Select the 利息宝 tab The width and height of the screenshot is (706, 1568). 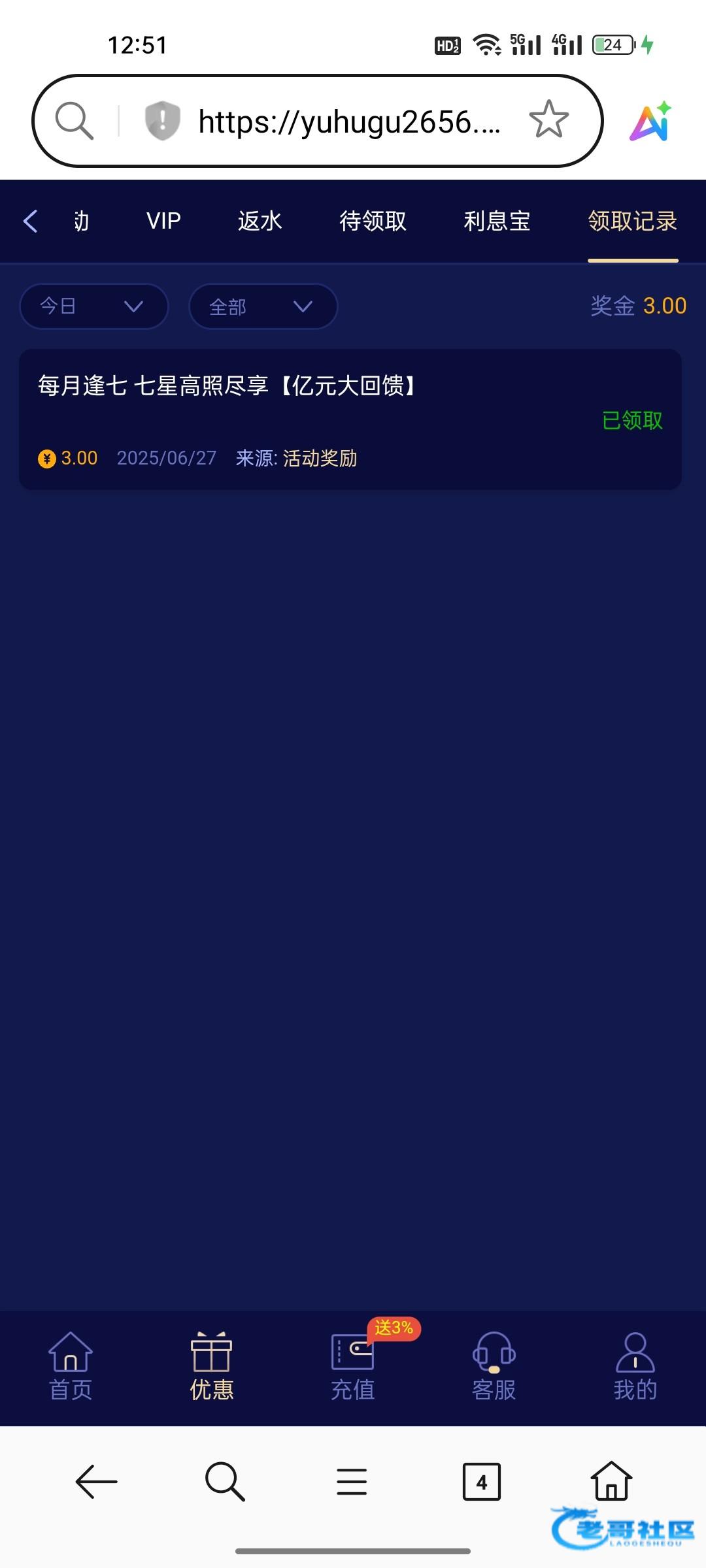[497, 221]
